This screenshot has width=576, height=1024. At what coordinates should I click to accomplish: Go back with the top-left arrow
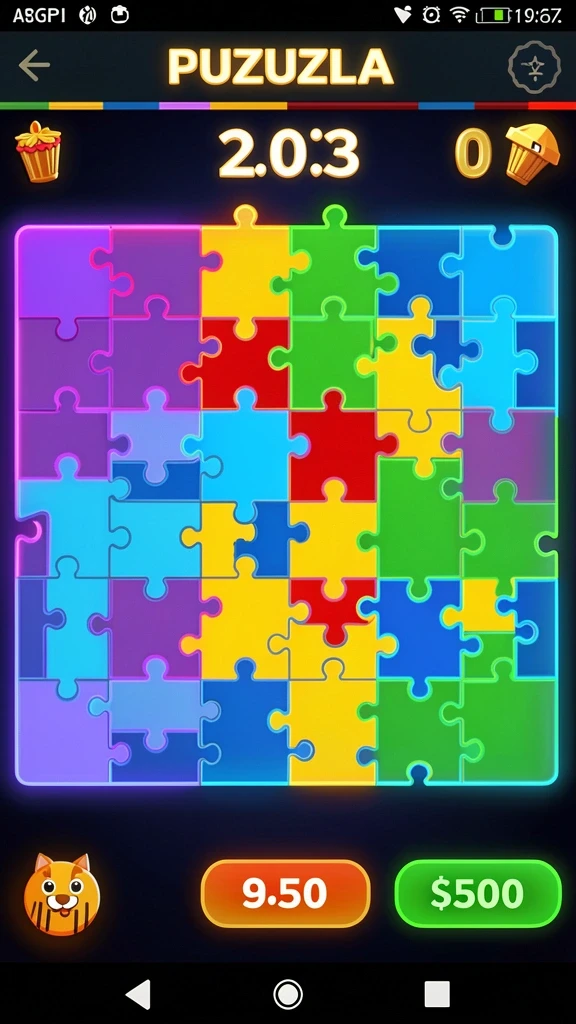(x=34, y=64)
